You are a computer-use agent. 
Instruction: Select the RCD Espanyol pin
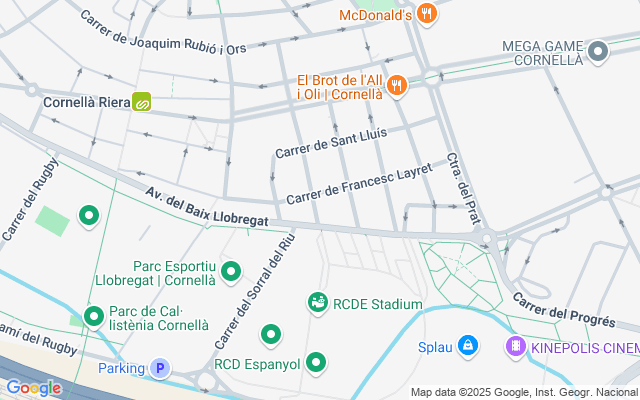(317, 363)
